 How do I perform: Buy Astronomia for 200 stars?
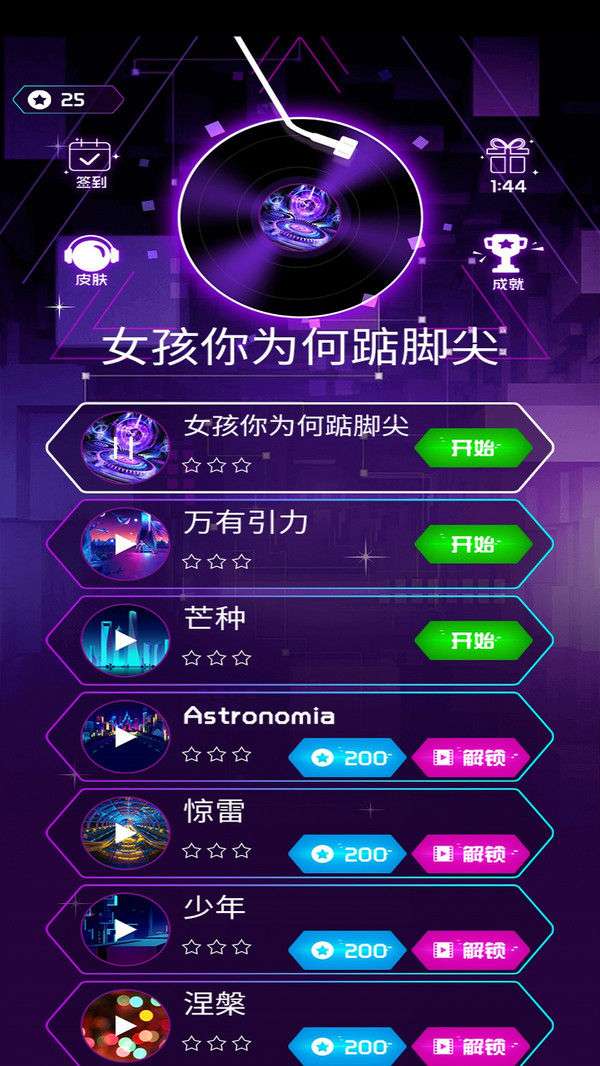click(348, 758)
